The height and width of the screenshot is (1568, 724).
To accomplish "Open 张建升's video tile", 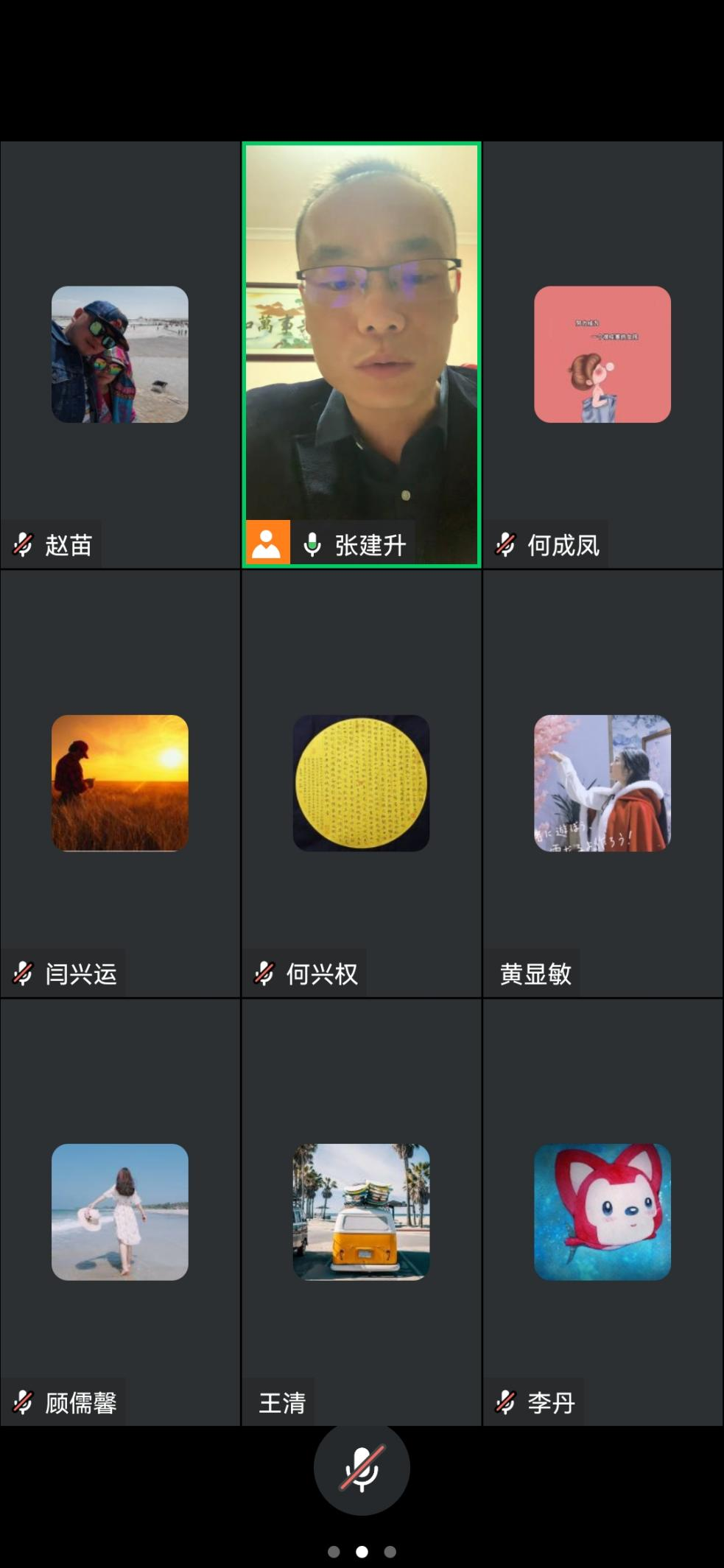I will tap(362, 354).
